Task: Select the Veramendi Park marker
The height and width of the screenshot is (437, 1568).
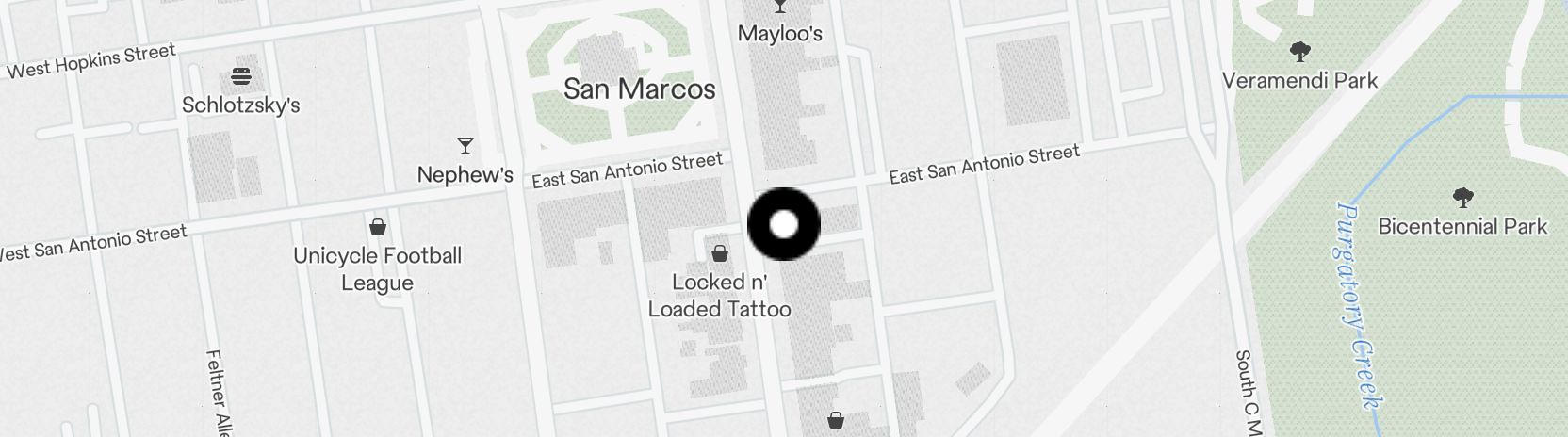Action: (1299, 51)
